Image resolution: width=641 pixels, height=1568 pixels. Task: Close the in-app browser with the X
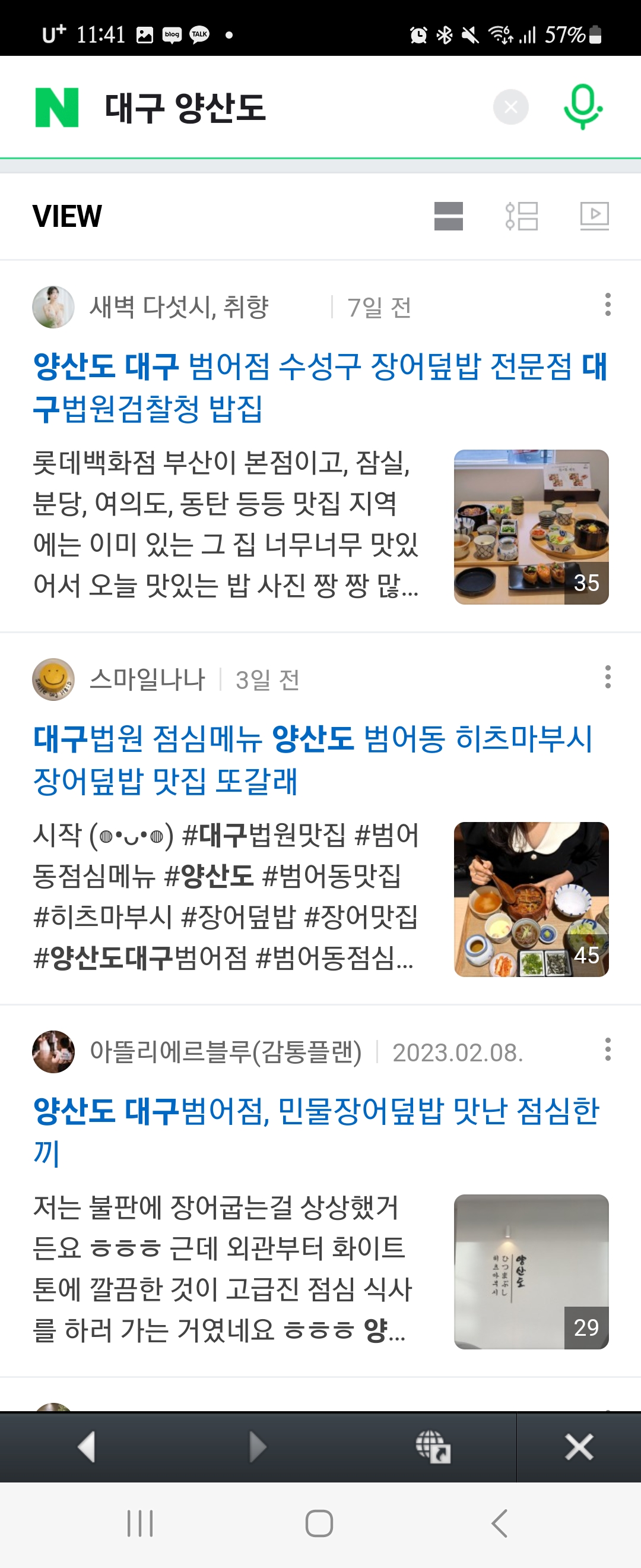[x=578, y=1446]
